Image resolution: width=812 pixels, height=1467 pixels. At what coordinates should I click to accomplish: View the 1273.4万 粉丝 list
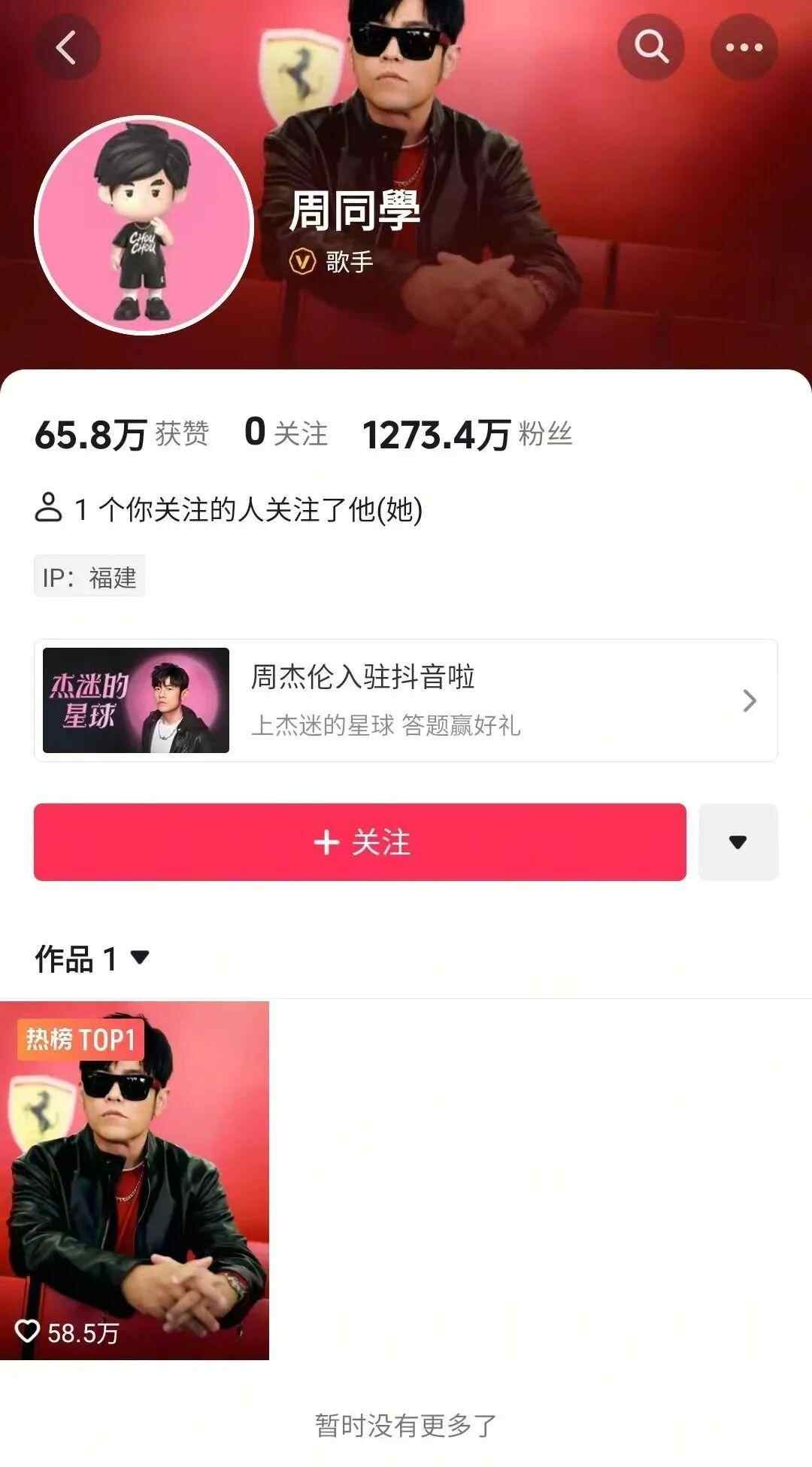[467, 434]
